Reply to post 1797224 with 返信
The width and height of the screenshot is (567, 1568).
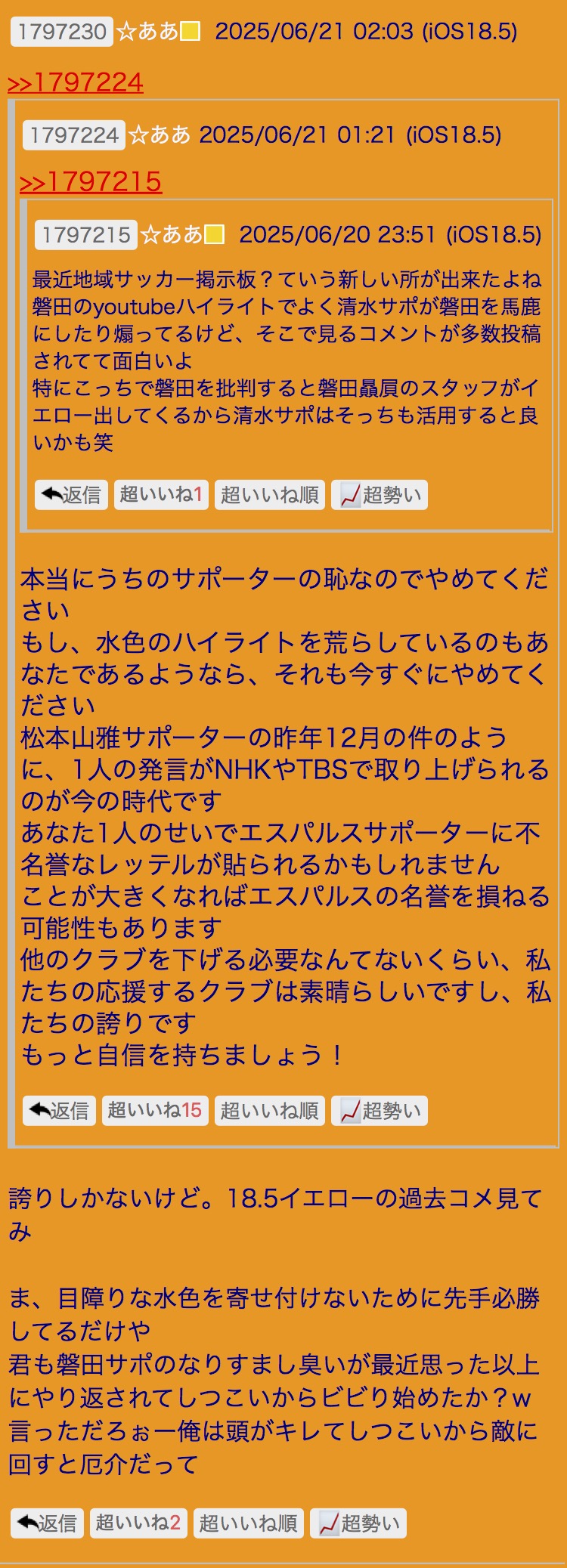pyautogui.click(x=59, y=1111)
